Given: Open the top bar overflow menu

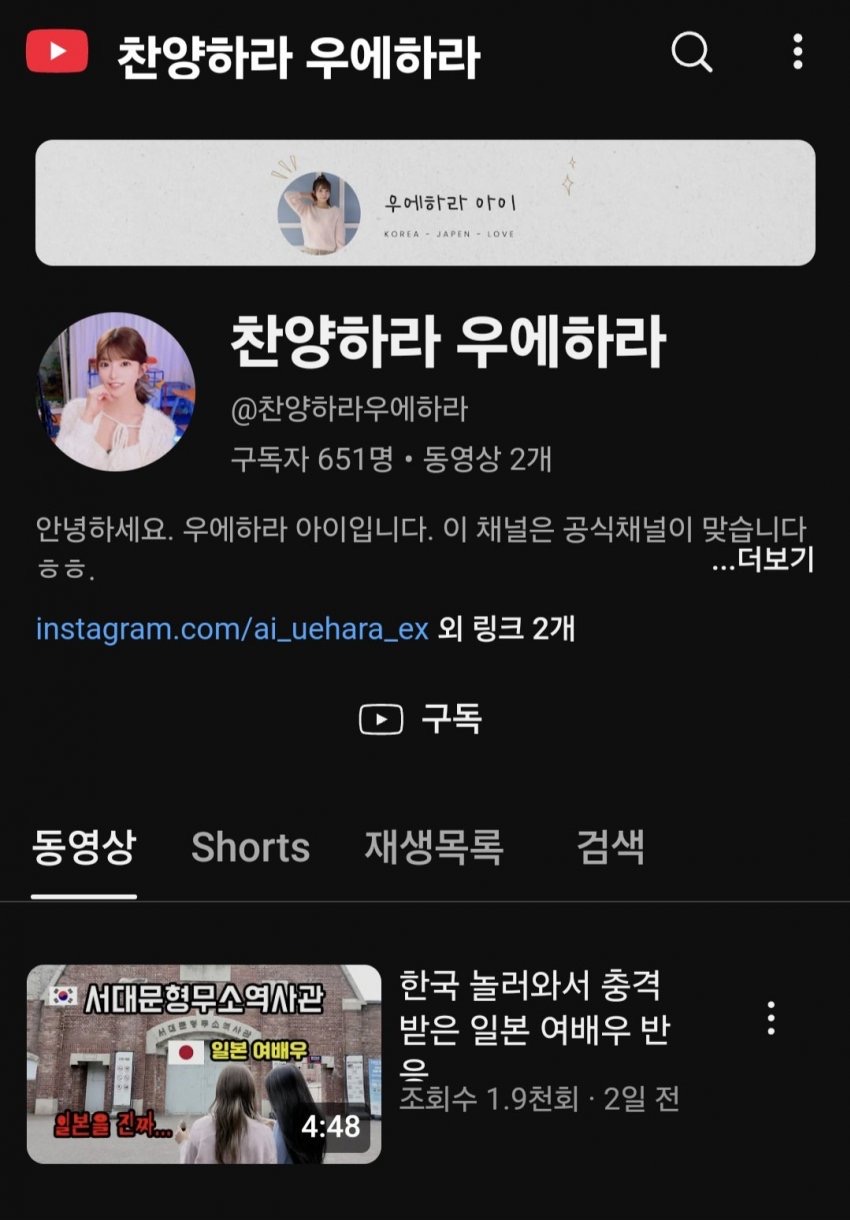Looking at the screenshot, I should (x=797, y=51).
